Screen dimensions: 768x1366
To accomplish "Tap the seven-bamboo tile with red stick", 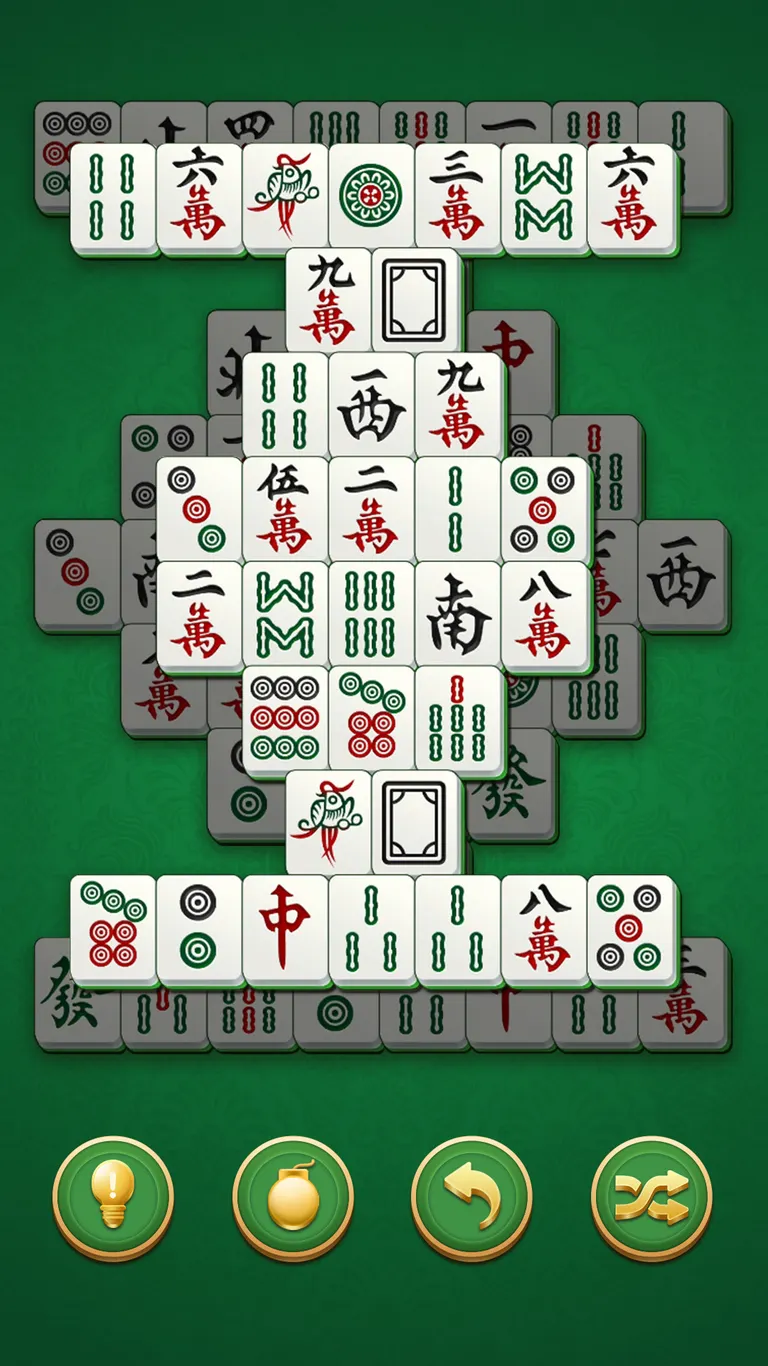I will point(457,717).
